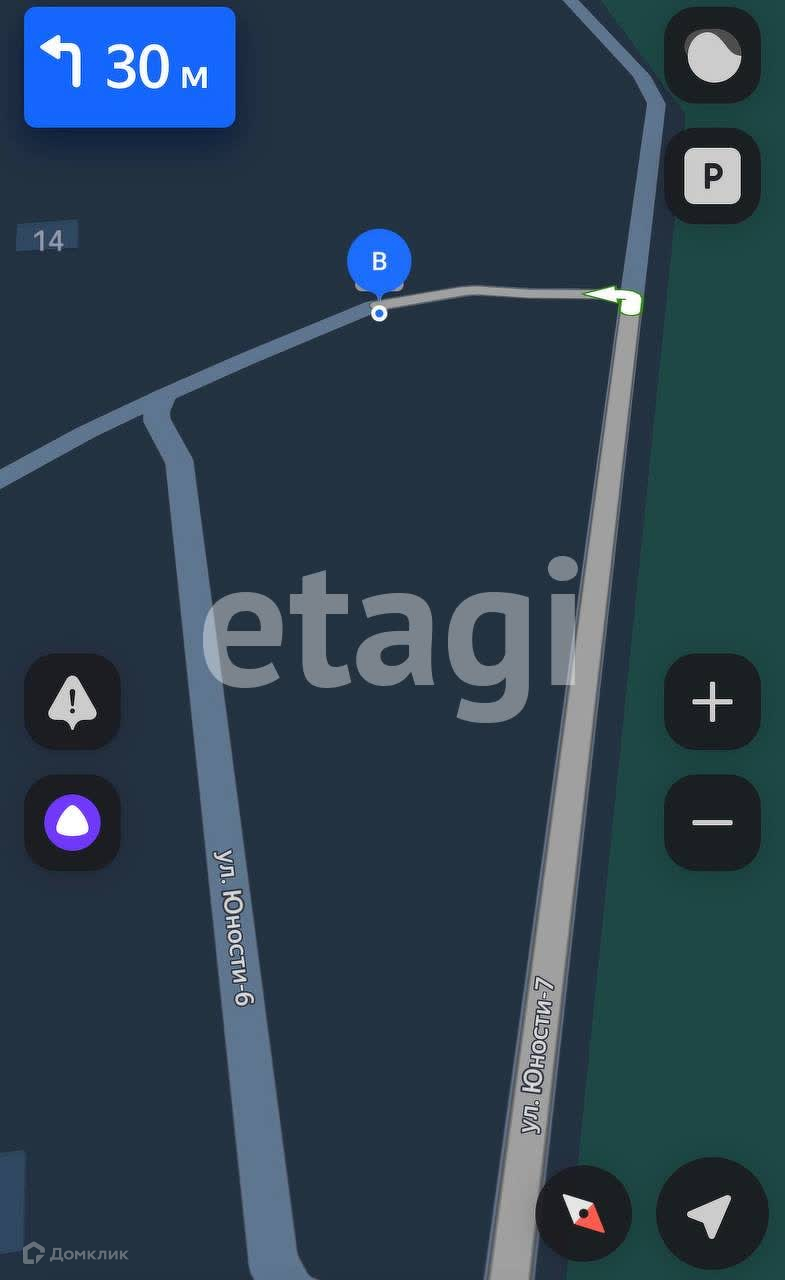Screen dimensions: 785x1280
Task: Tap the 30 m left turn maneuver banner
Action: (x=130, y=67)
